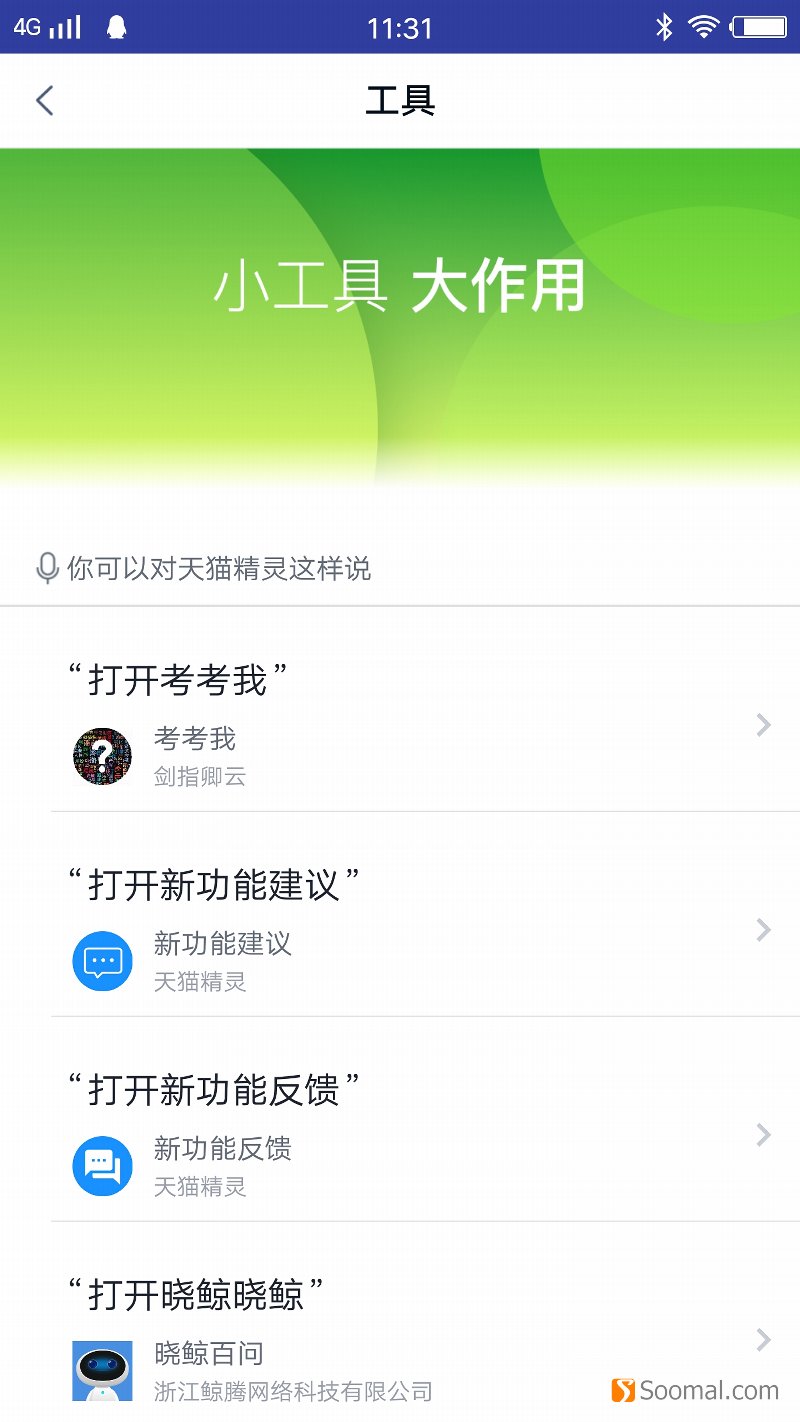The image size is (800, 1422).
Task: Click the microphone icon next to voice hint
Action: click(x=47, y=568)
